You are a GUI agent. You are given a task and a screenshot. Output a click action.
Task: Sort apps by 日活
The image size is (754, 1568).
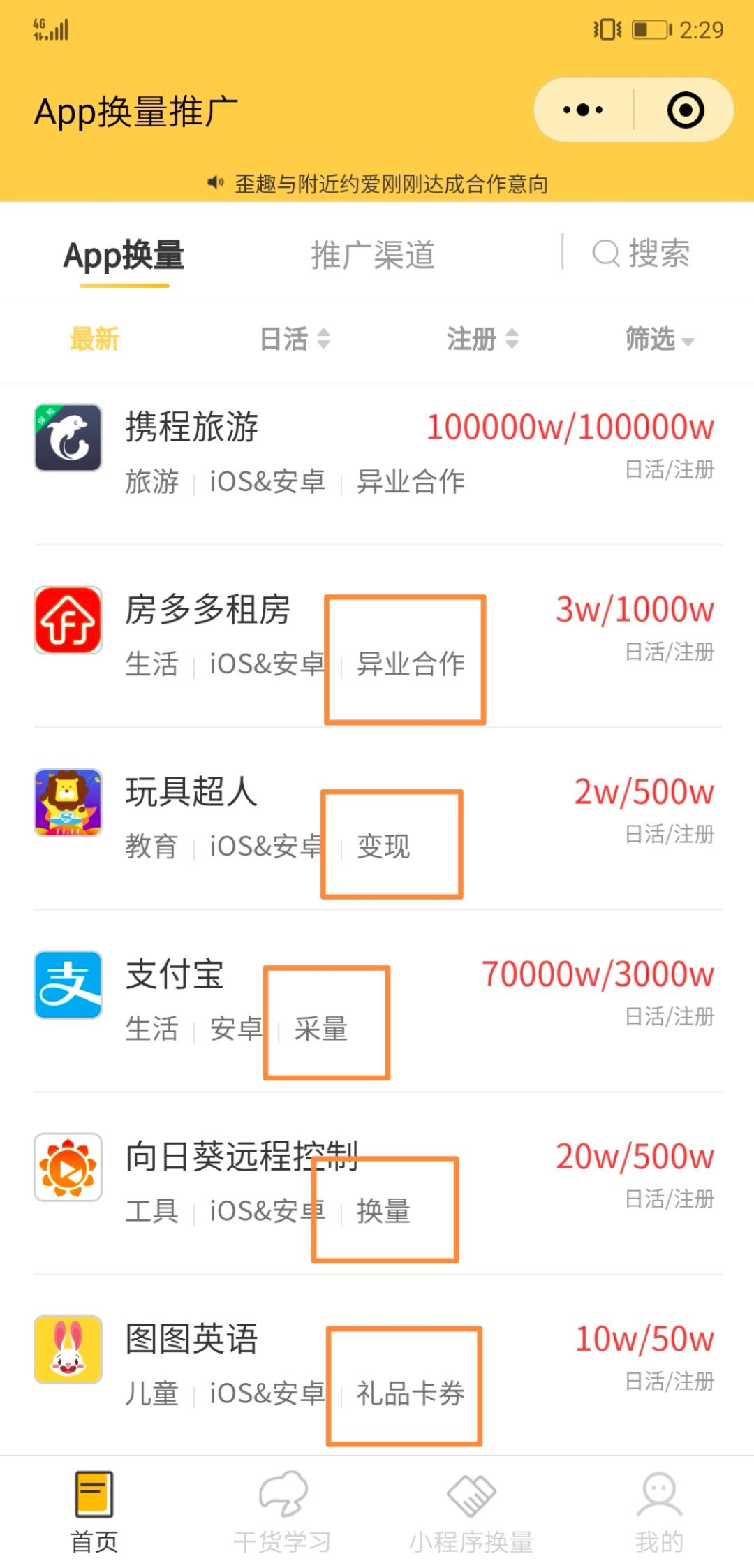294,339
